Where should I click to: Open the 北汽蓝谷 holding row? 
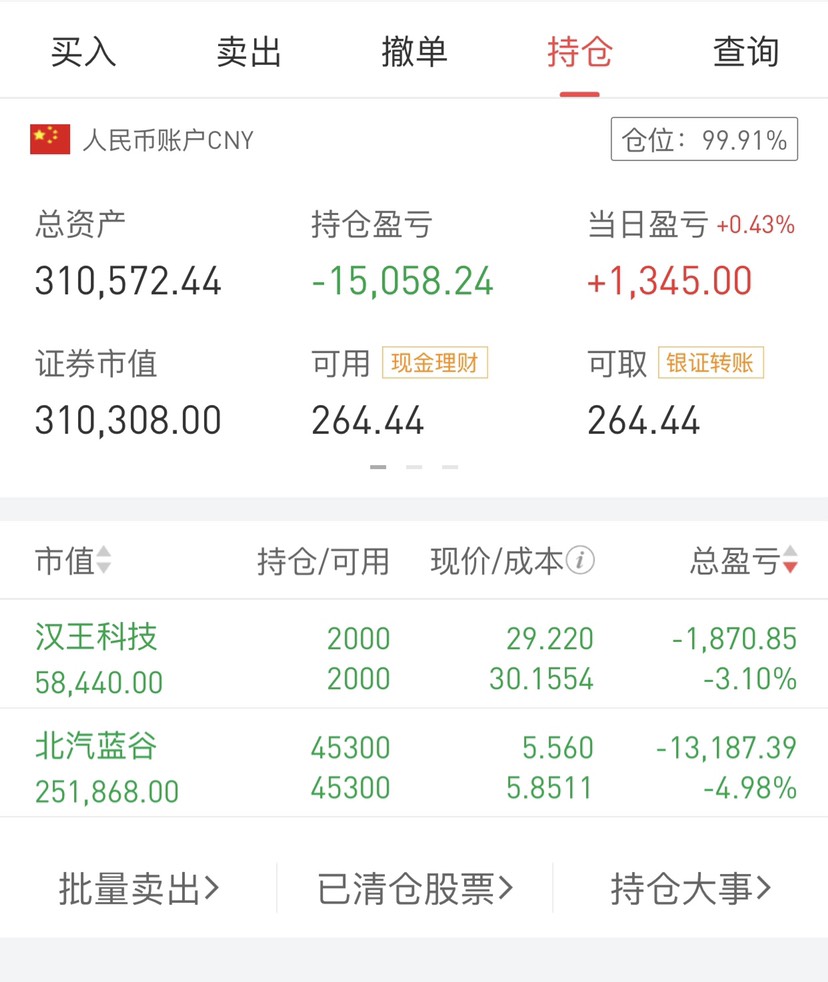click(x=414, y=767)
